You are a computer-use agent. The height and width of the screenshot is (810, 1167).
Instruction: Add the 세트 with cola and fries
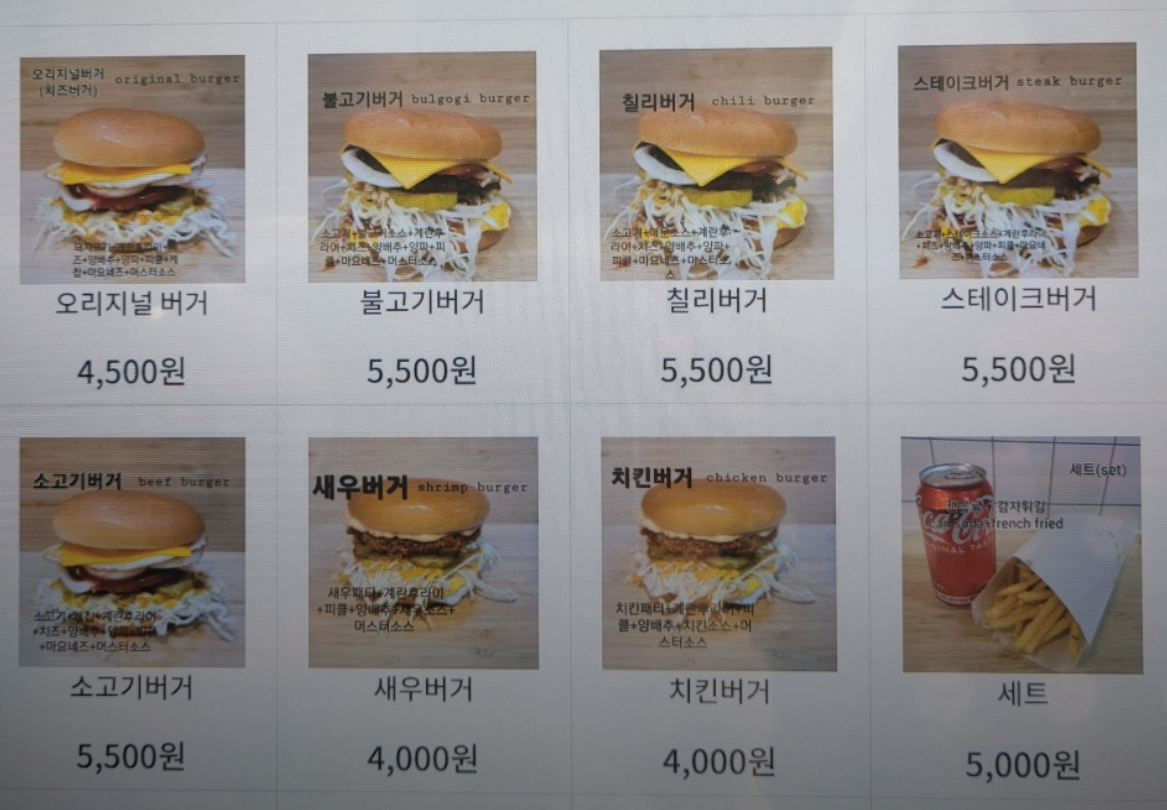click(1021, 555)
